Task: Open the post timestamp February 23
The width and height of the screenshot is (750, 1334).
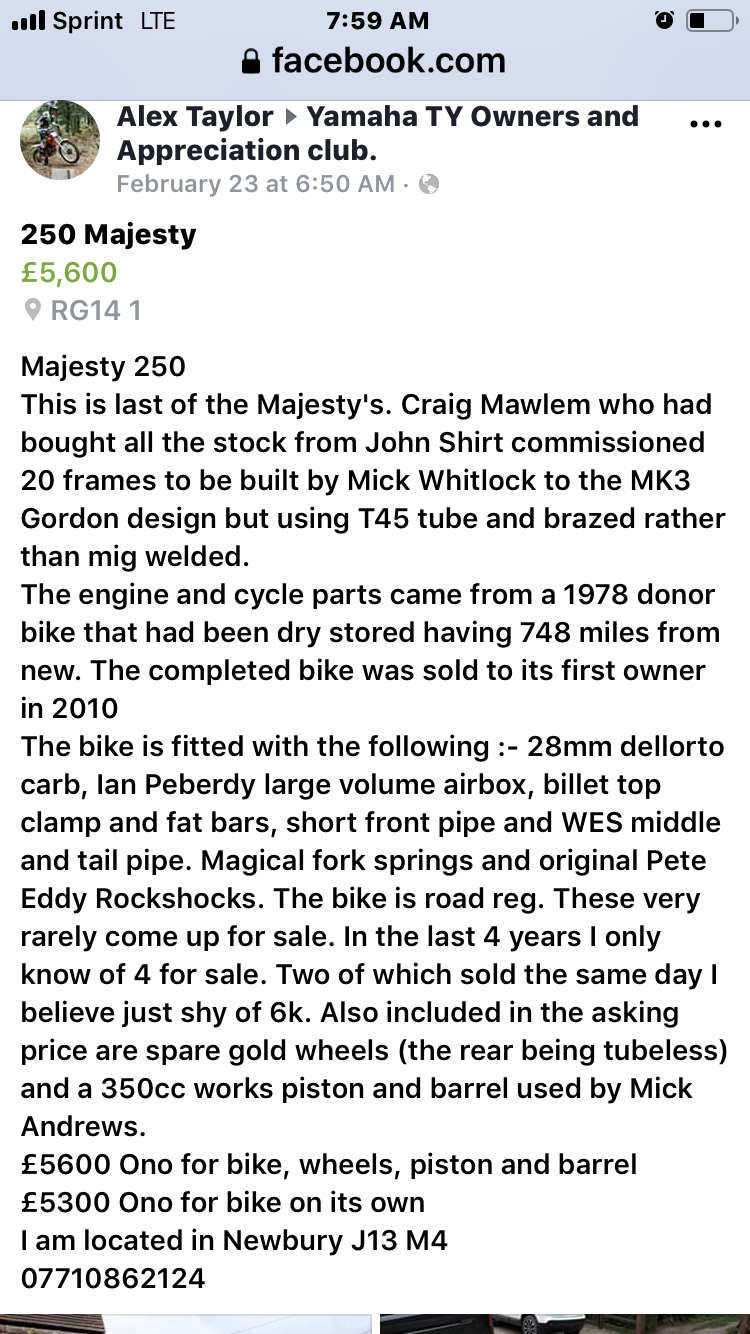Action: click(255, 184)
